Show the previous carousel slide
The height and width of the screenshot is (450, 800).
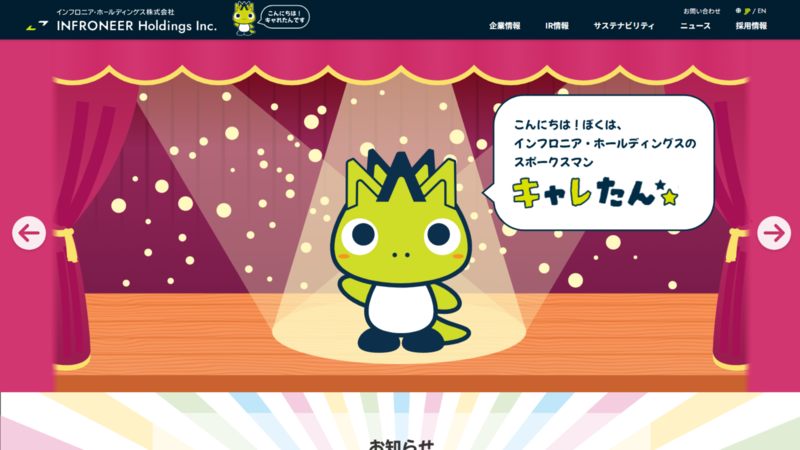pyautogui.click(x=29, y=233)
